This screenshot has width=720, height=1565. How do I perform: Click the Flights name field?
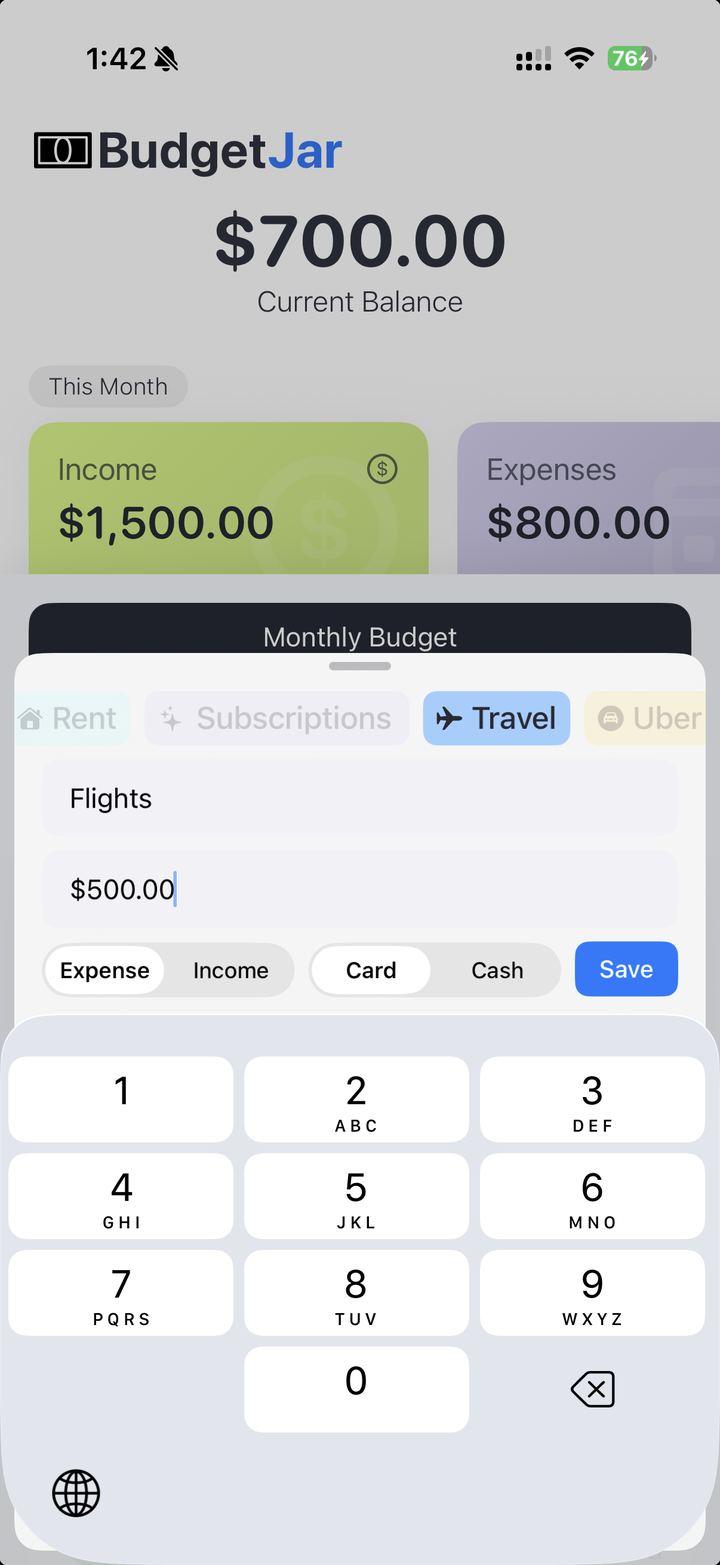coord(359,798)
